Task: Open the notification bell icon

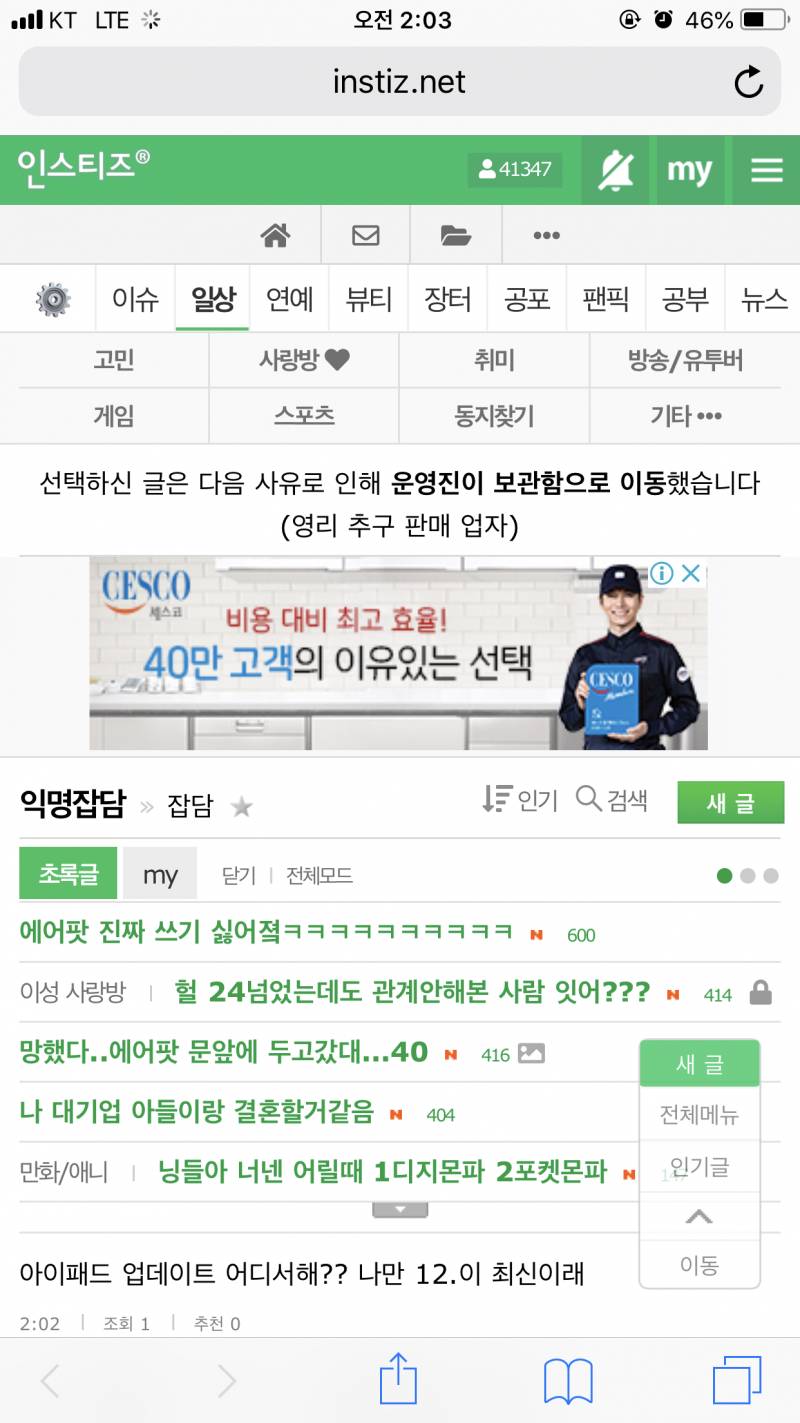Action: 614,171
